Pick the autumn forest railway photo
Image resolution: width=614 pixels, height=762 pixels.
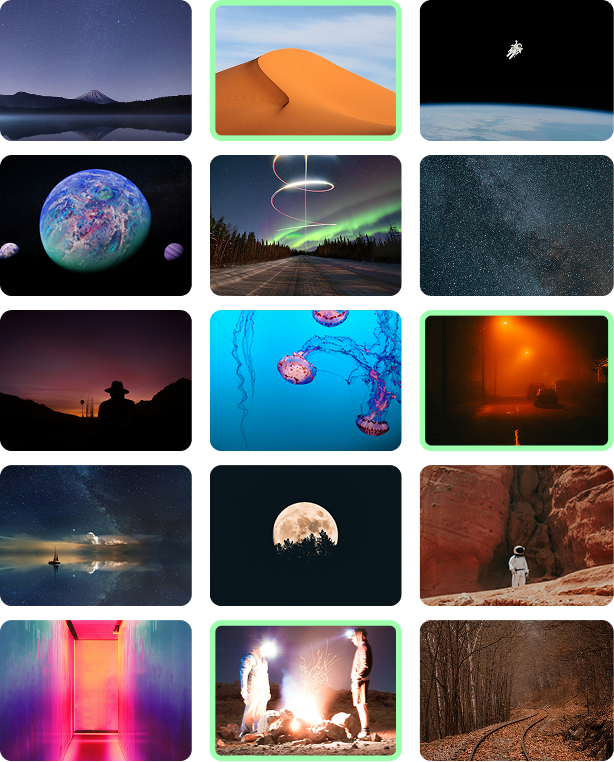(x=516, y=690)
